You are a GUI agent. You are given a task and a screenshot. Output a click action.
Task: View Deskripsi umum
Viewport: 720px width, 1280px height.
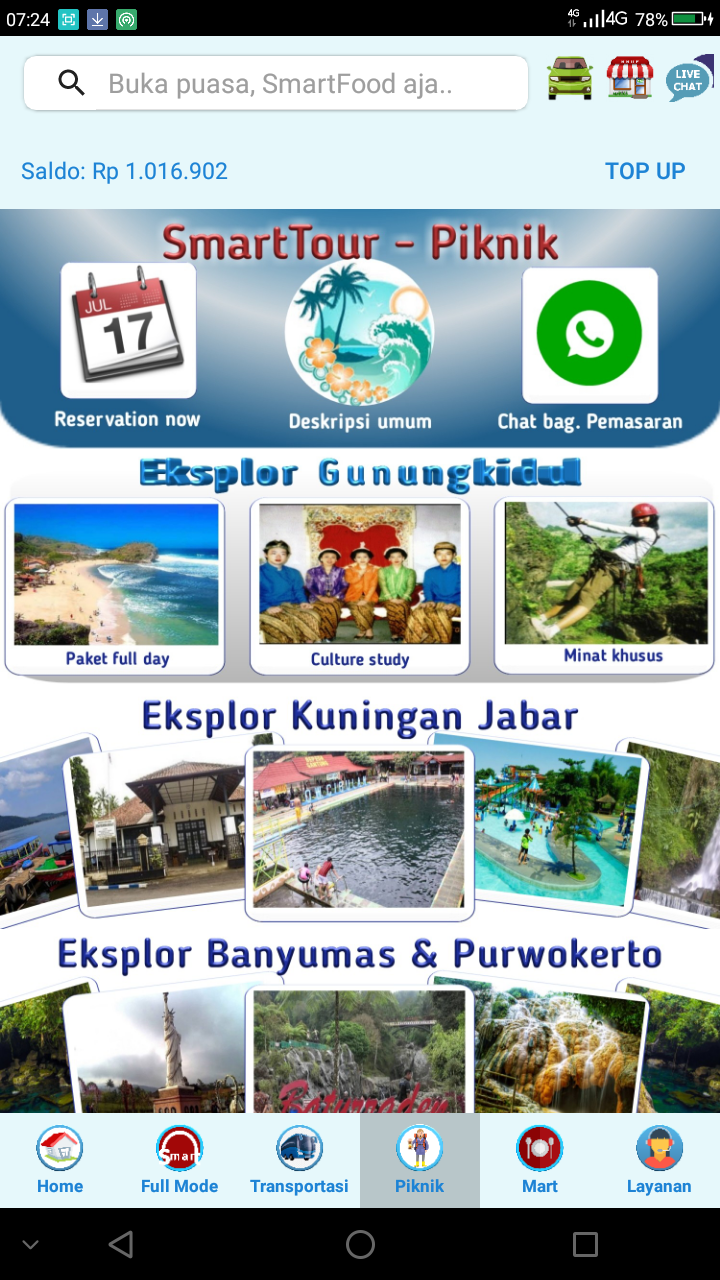pos(360,333)
